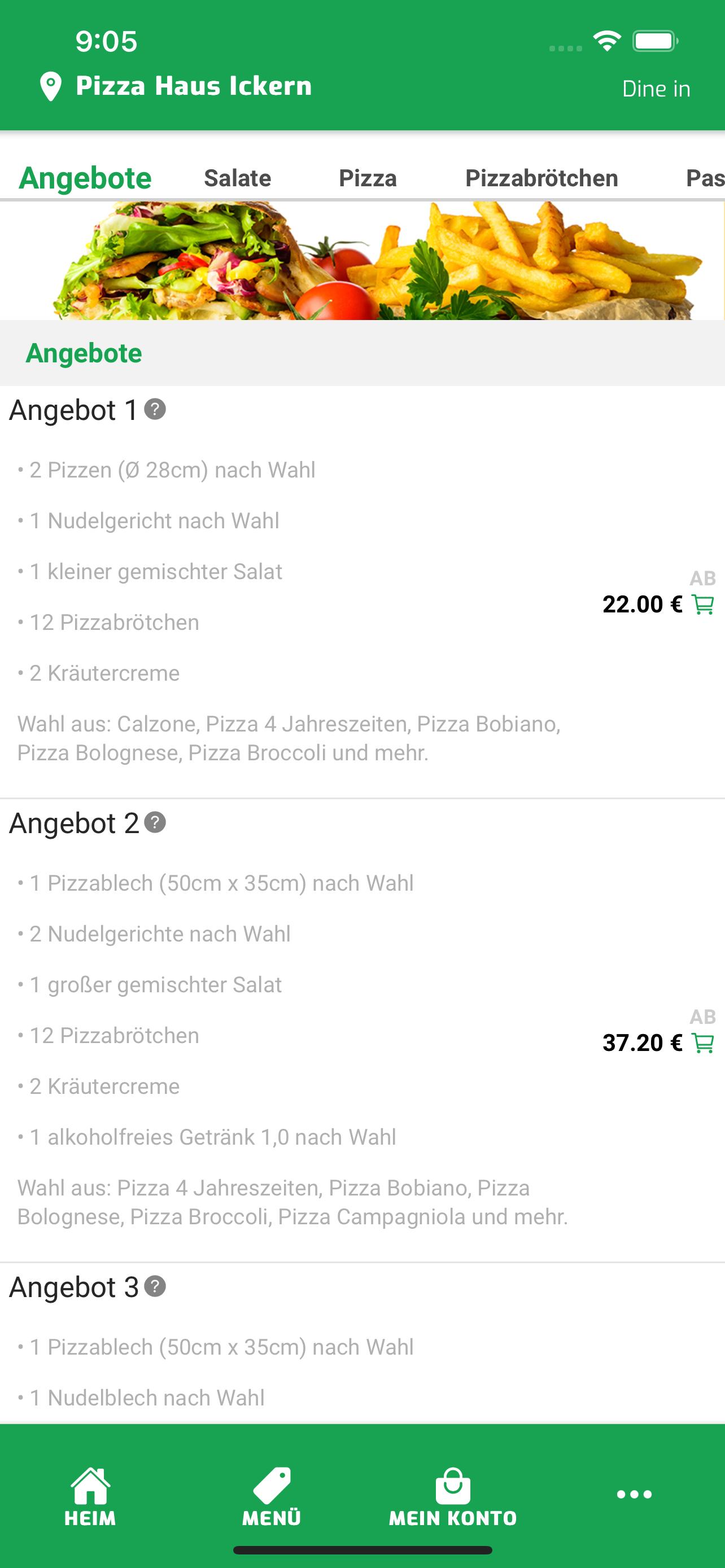Add Angebot 2 to the cart
Image resolution: width=725 pixels, height=1568 pixels.
click(x=703, y=1043)
